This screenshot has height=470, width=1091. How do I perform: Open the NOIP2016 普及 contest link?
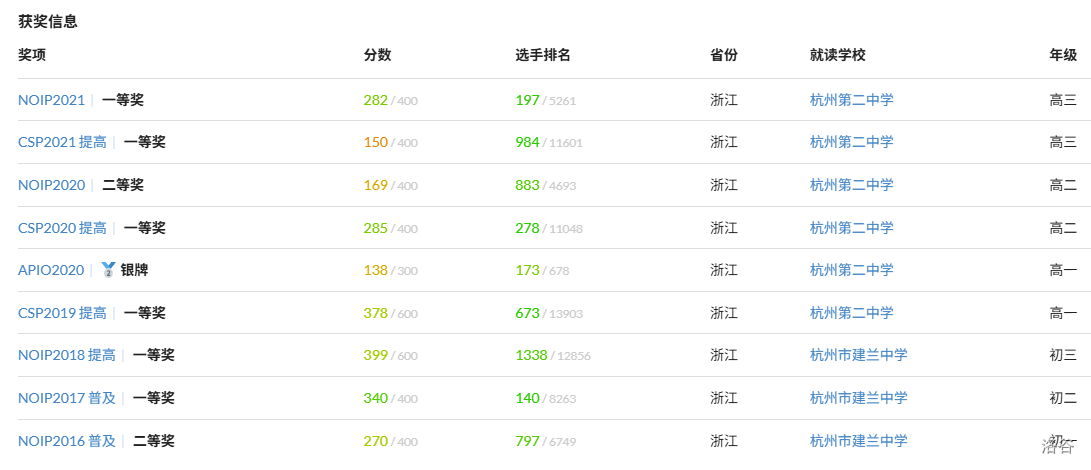[x=66, y=440]
